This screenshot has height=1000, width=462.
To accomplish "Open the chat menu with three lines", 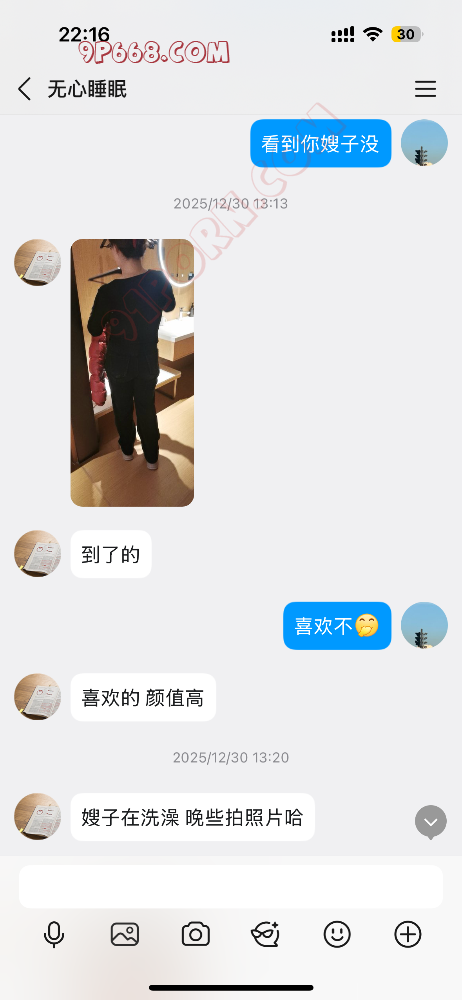I will point(425,89).
